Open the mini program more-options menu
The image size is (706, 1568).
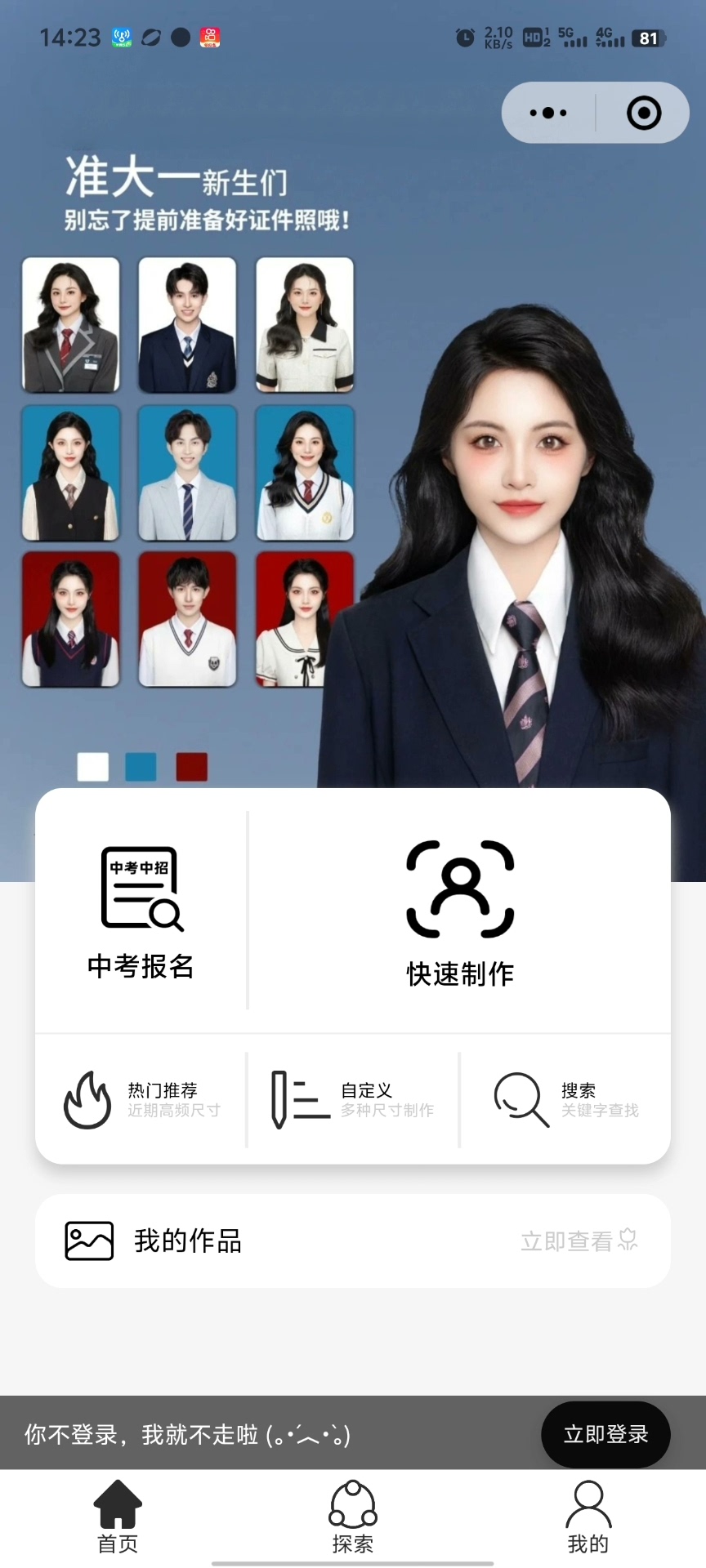coord(548,113)
